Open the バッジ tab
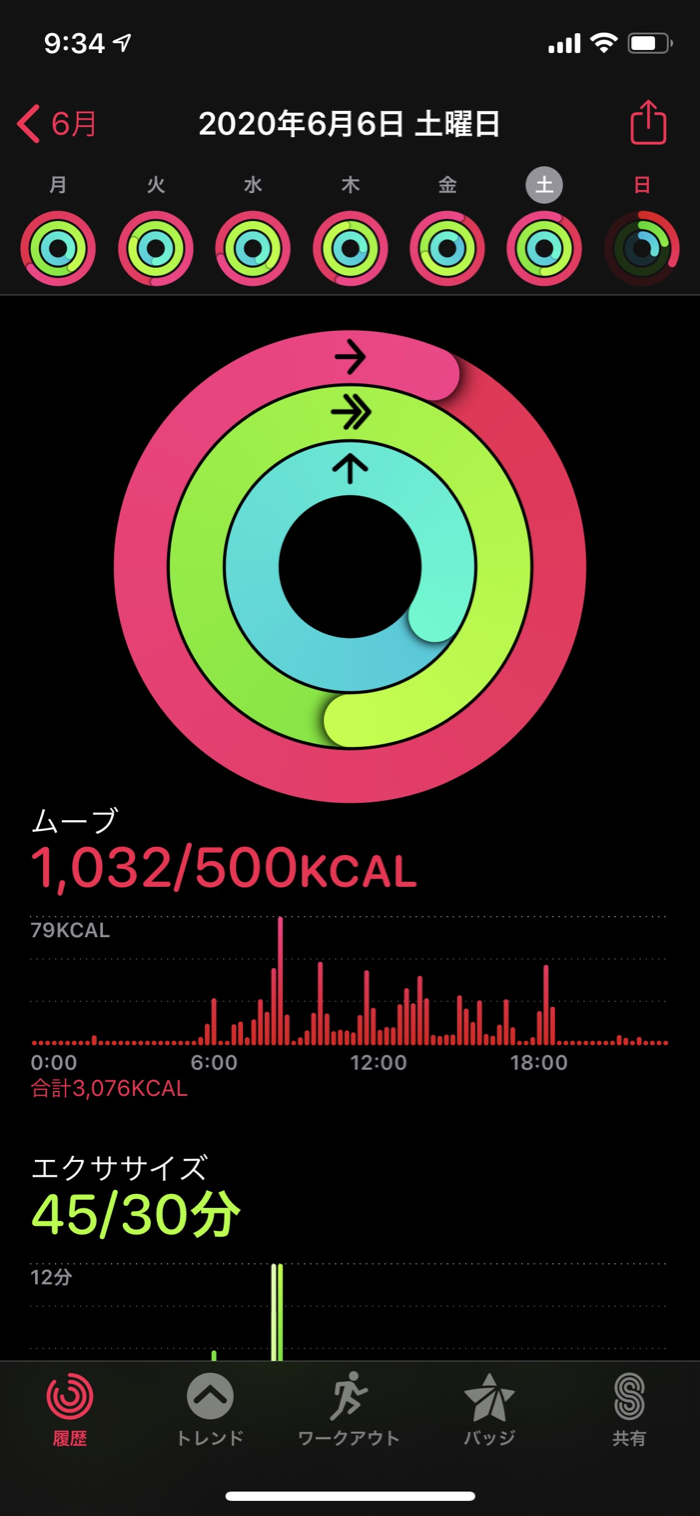Image resolution: width=700 pixels, height=1516 pixels. [x=489, y=1410]
